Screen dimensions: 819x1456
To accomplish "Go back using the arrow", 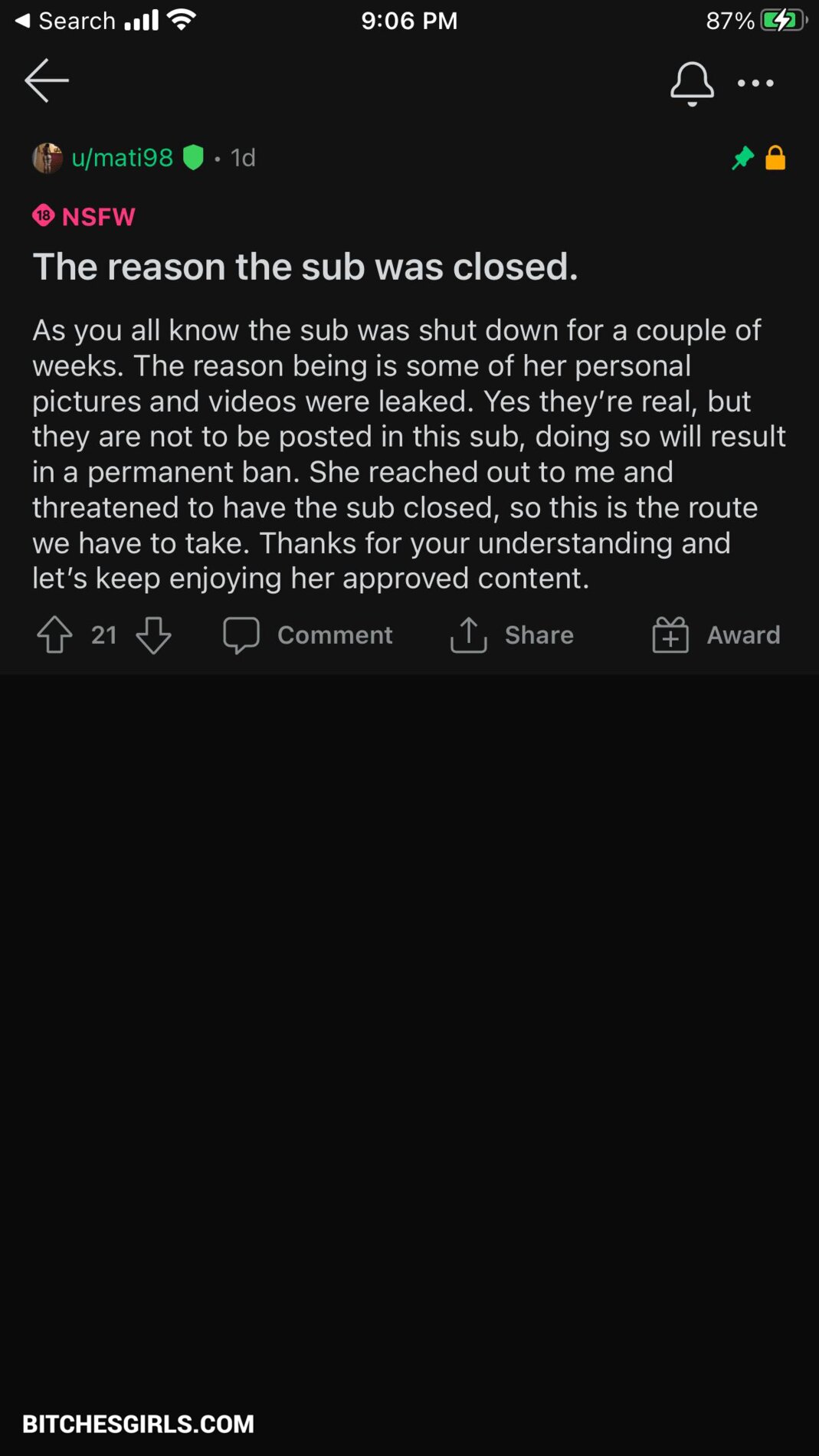I will click(47, 80).
